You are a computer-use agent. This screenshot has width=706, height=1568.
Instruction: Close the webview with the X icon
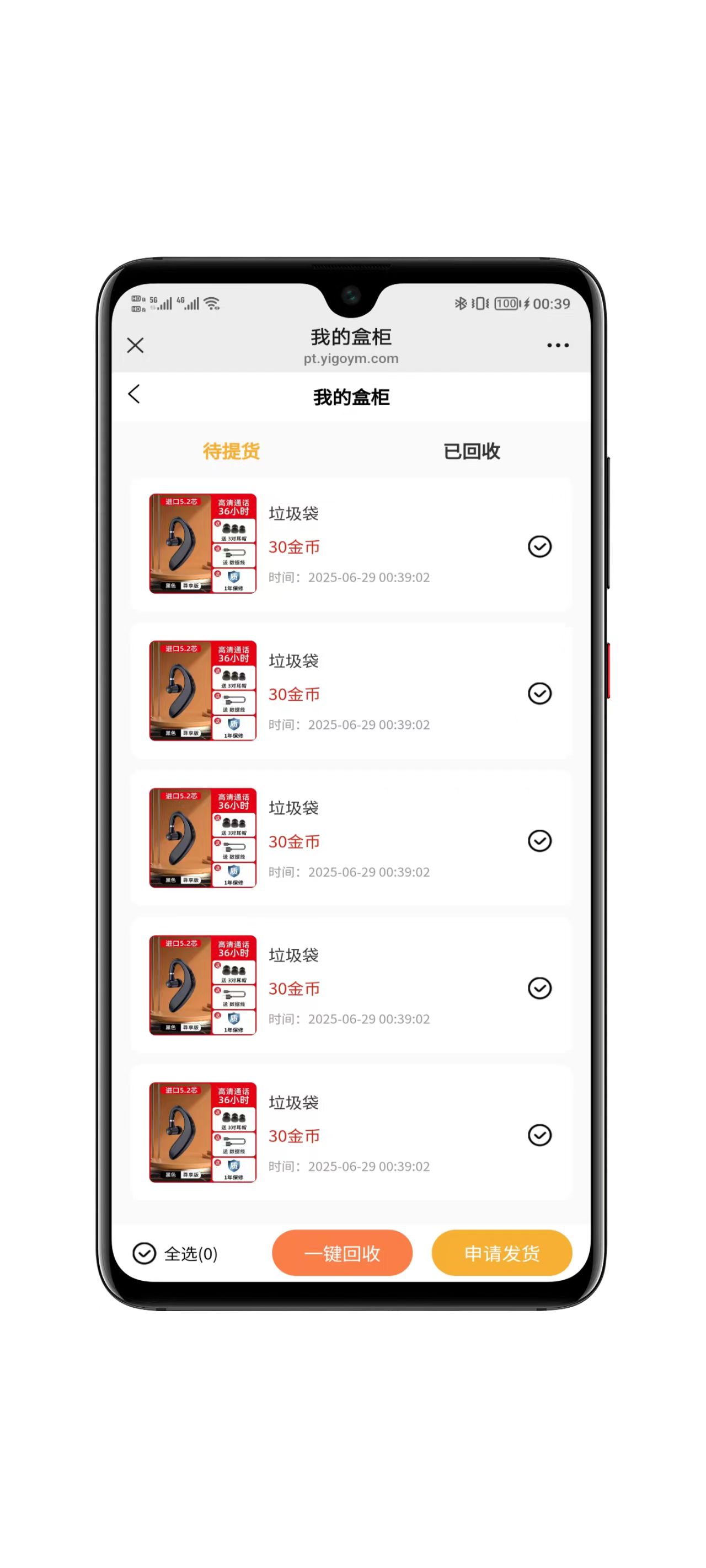[135, 345]
